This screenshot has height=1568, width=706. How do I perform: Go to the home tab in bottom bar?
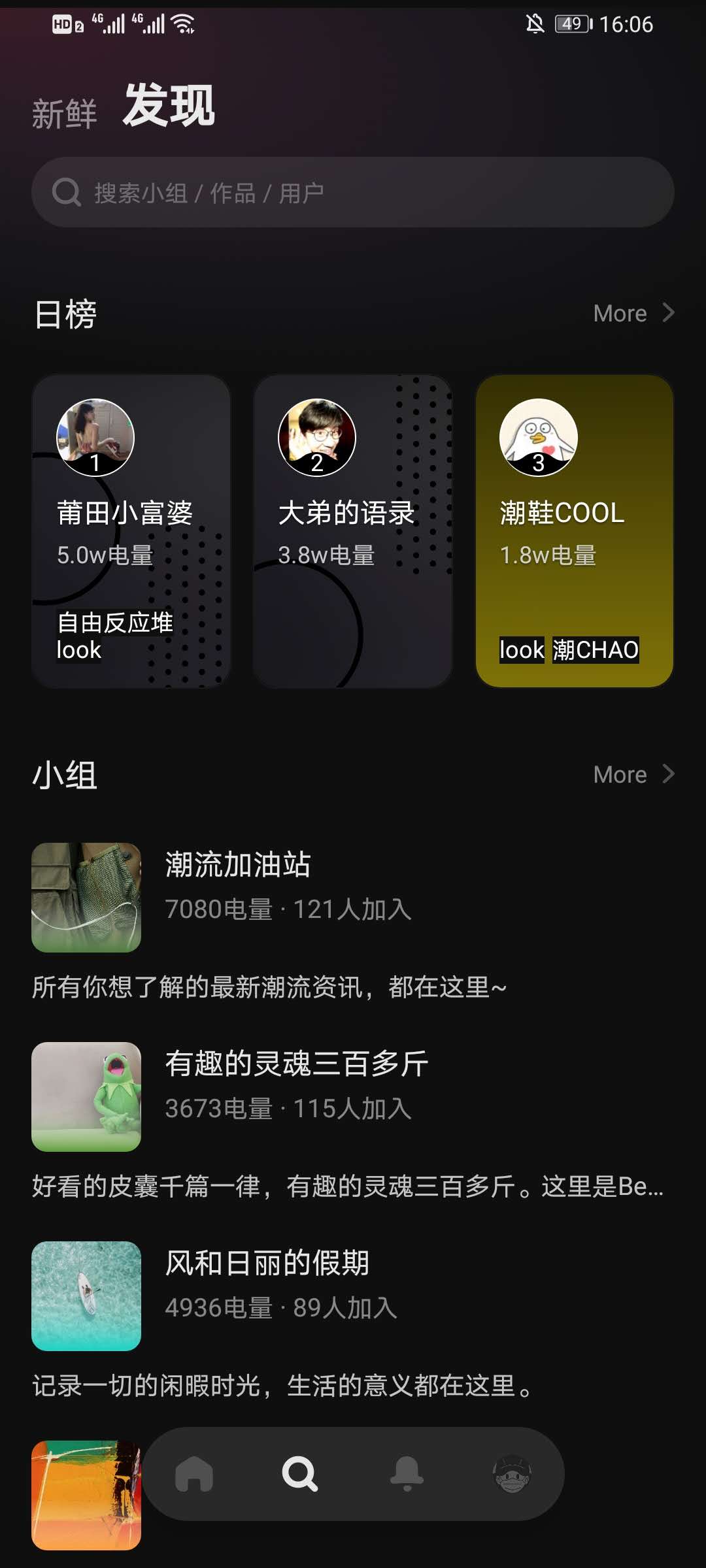(194, 1475)
